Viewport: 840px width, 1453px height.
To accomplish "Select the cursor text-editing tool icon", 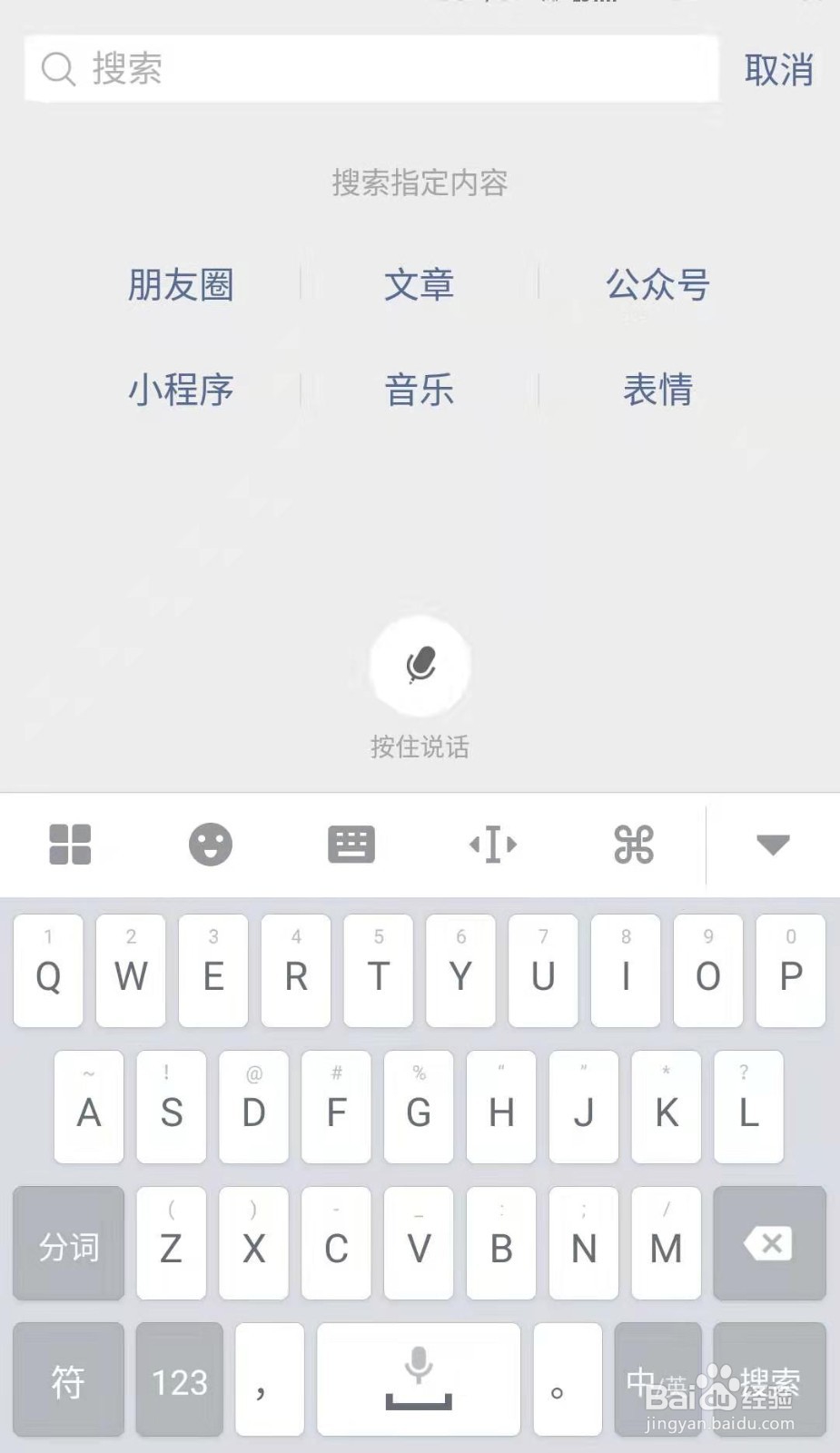I will 492,844.
